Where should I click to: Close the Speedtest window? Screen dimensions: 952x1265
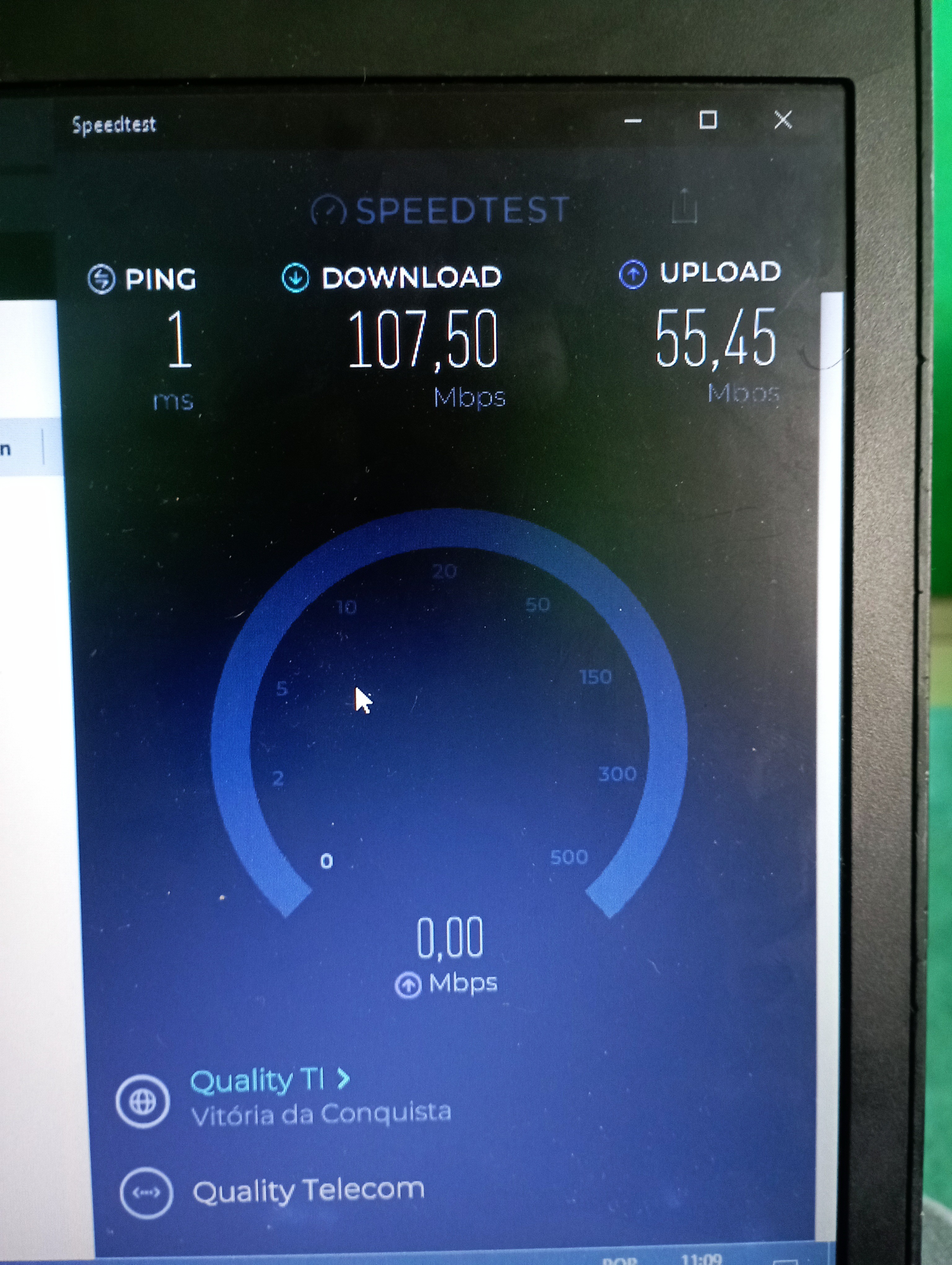[x=782, y=120]
